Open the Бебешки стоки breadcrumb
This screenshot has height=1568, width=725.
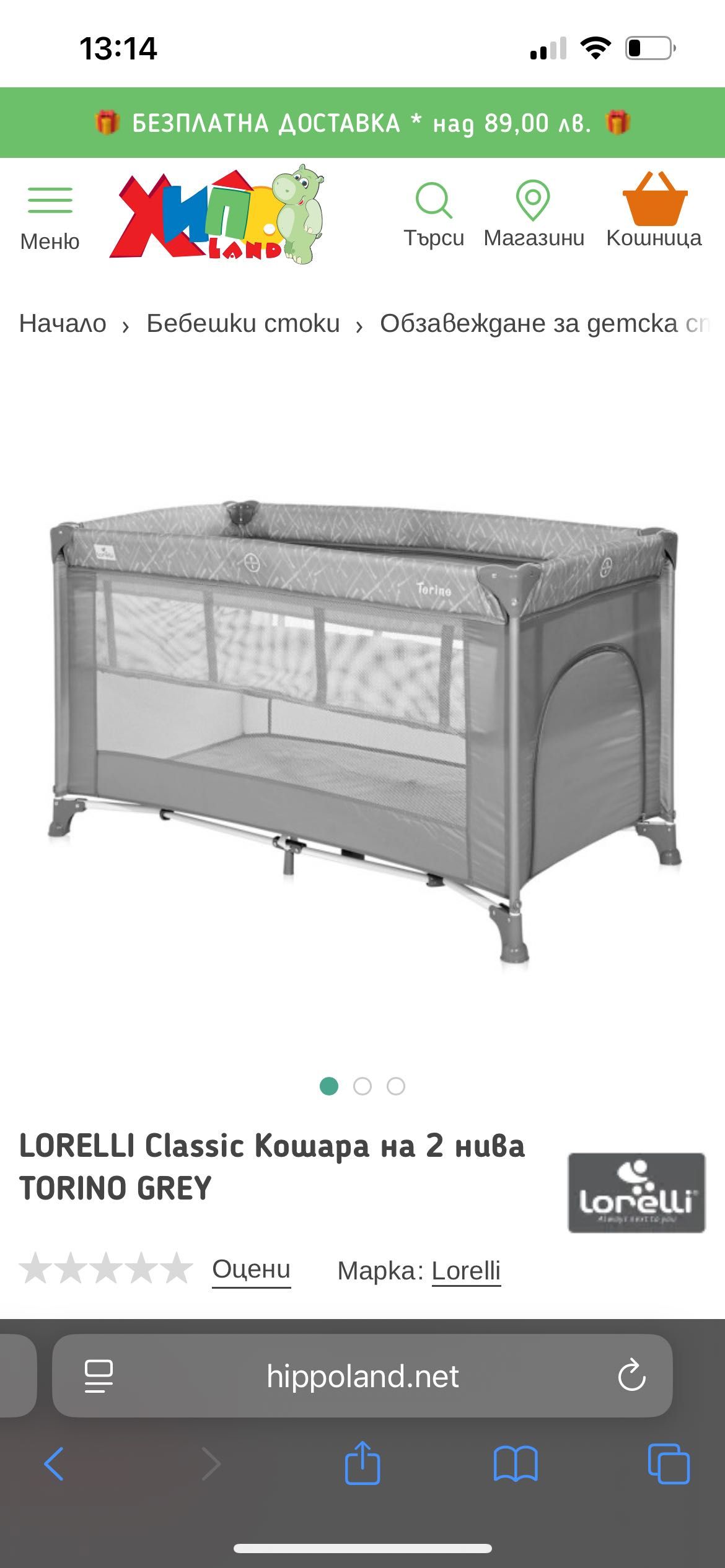[x=243, y=324]
